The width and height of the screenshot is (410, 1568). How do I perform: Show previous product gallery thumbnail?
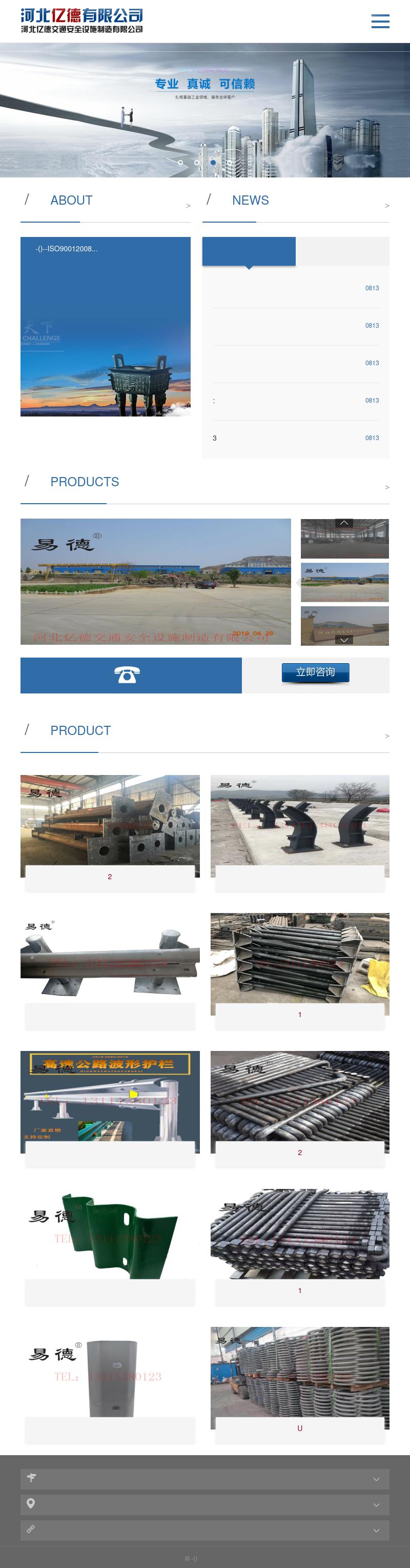pyautogui.click(x=344, y=523)
